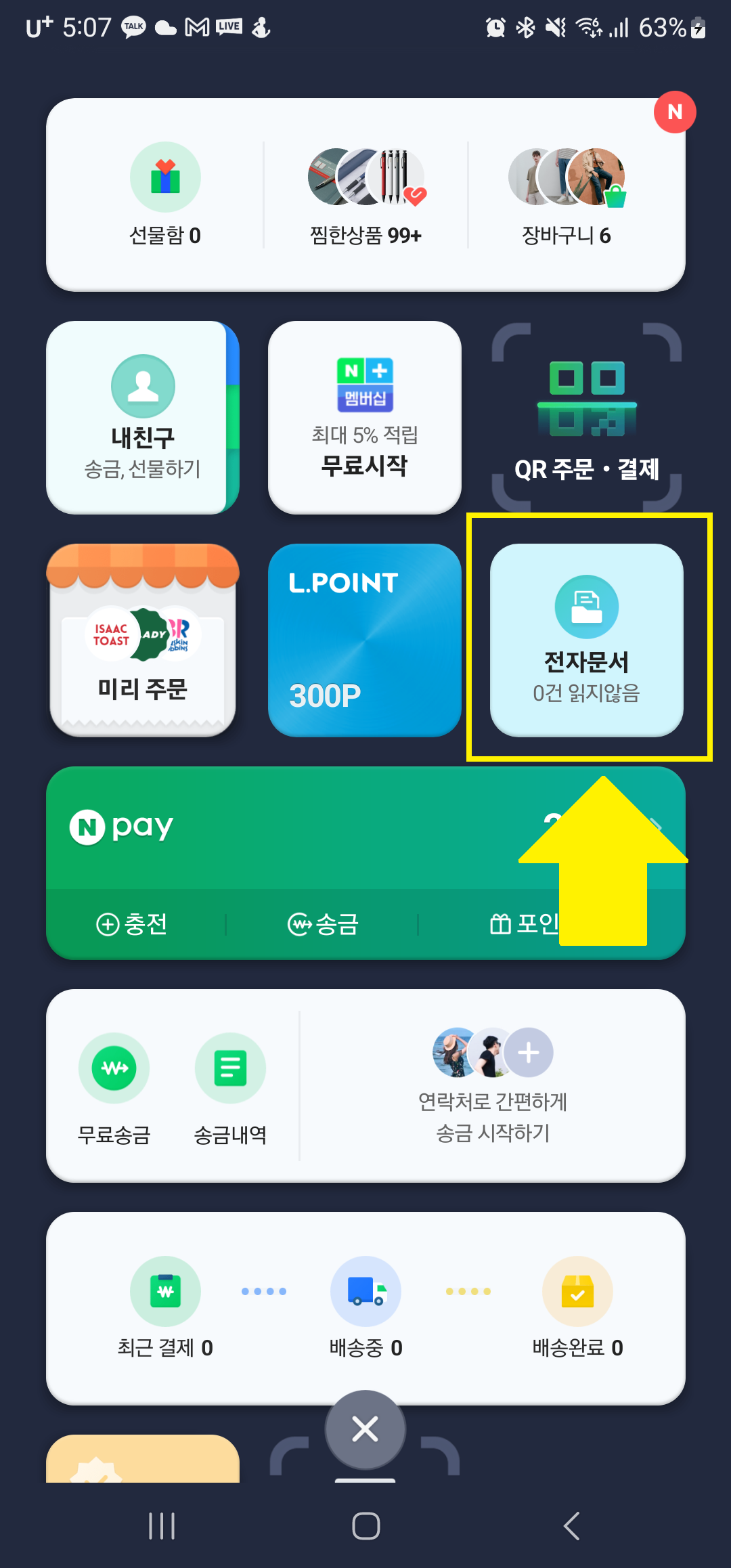Select the 무료송금 free transfer icon

click(x=114, y=1068)
